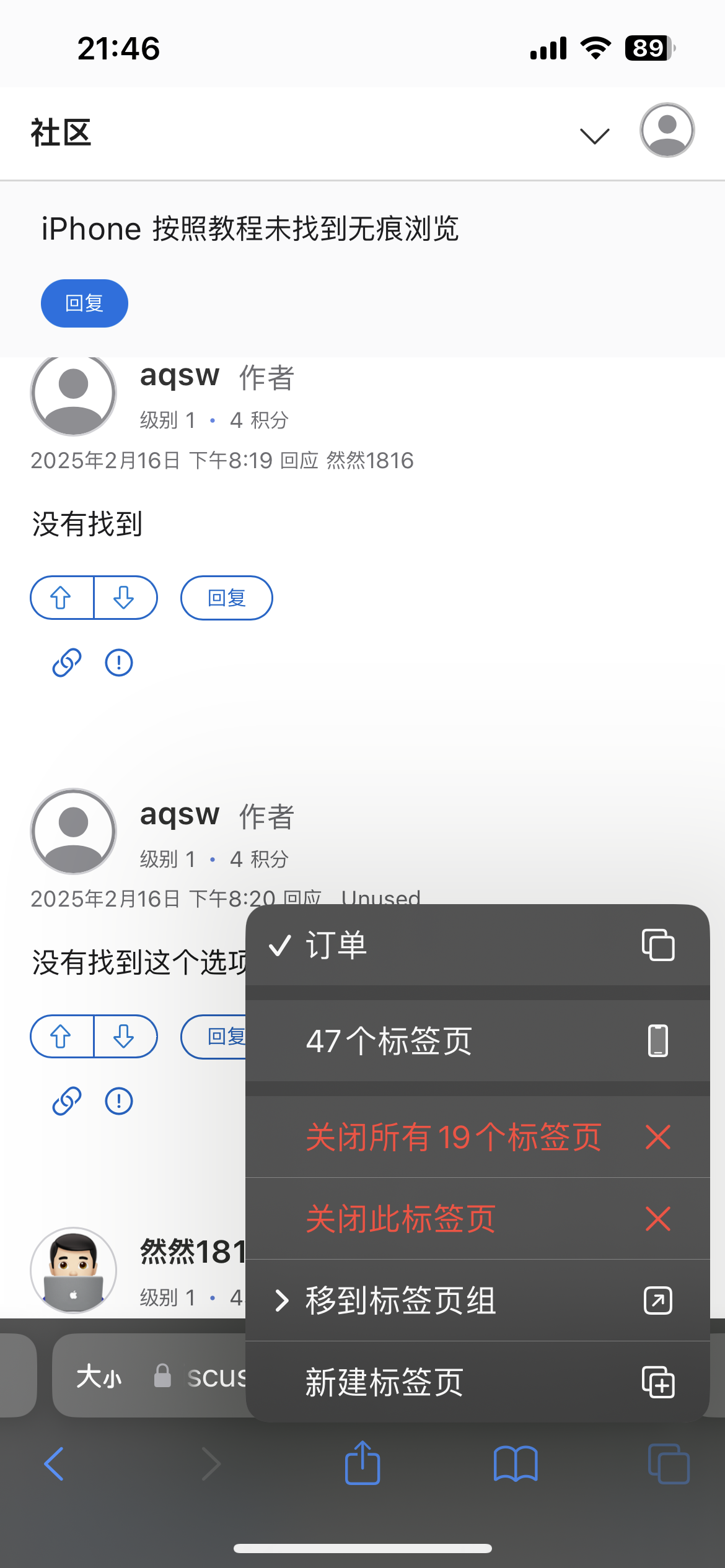Downvote the 没有找到 reply
725x1568 pixels.
[x=124, y=598]
